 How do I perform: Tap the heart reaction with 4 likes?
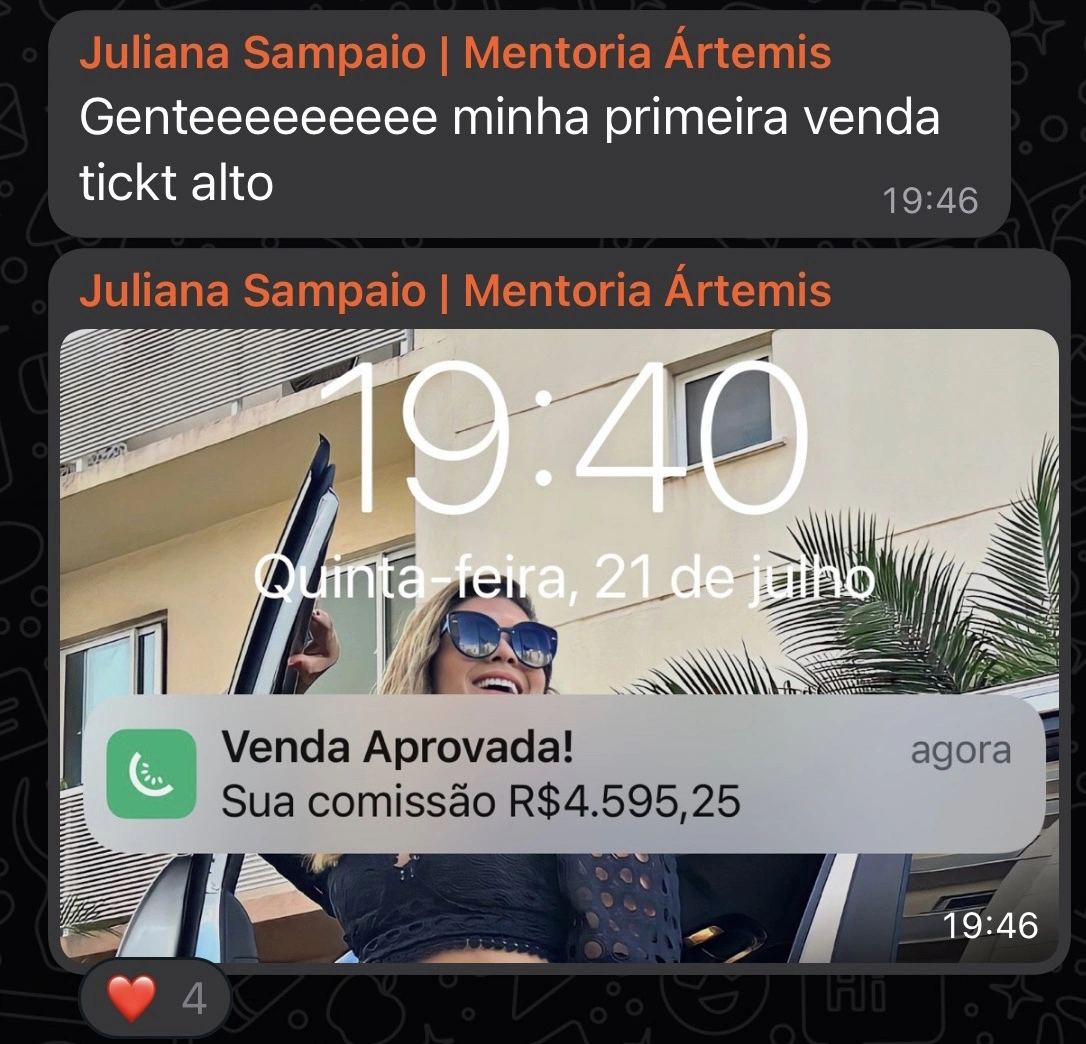[x=155, y=998]
